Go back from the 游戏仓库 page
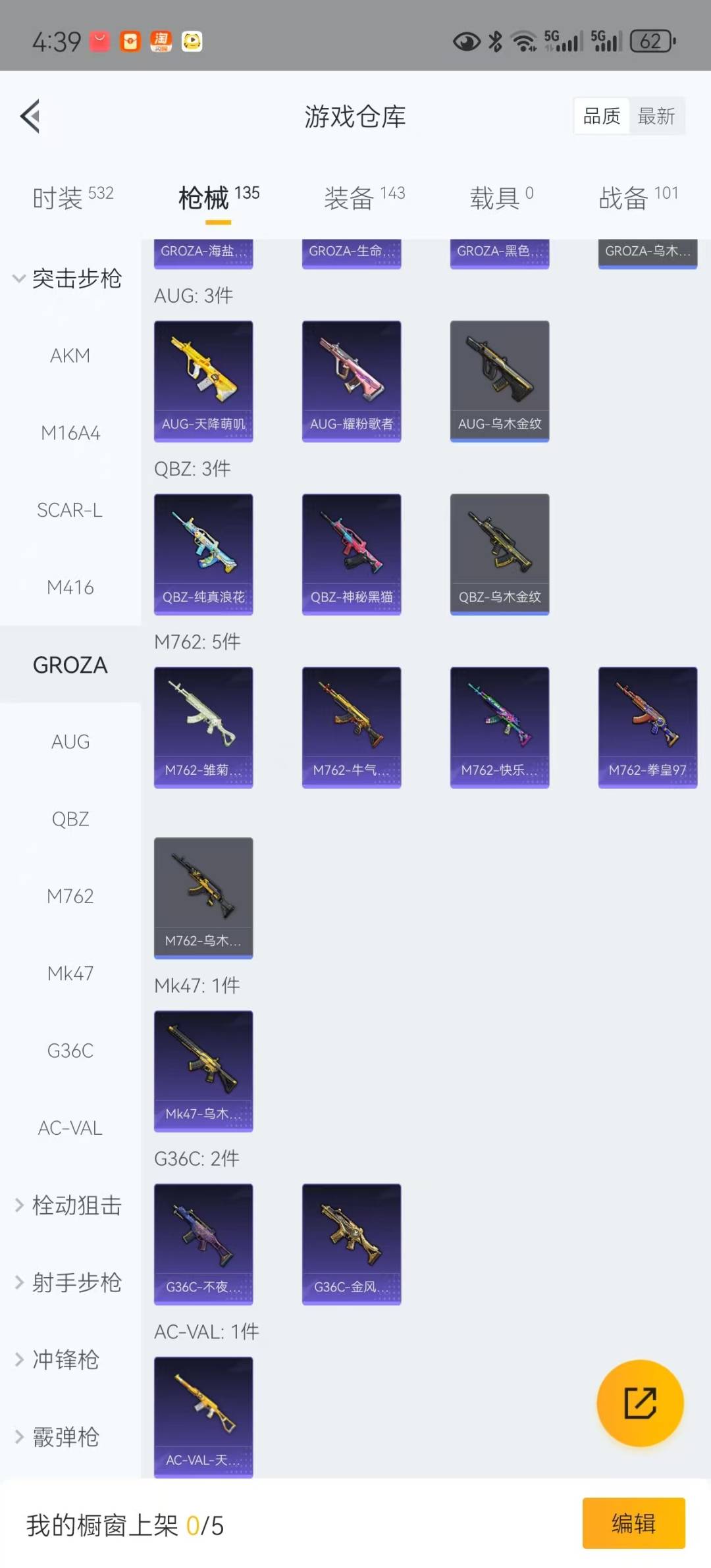 (30, 117)
